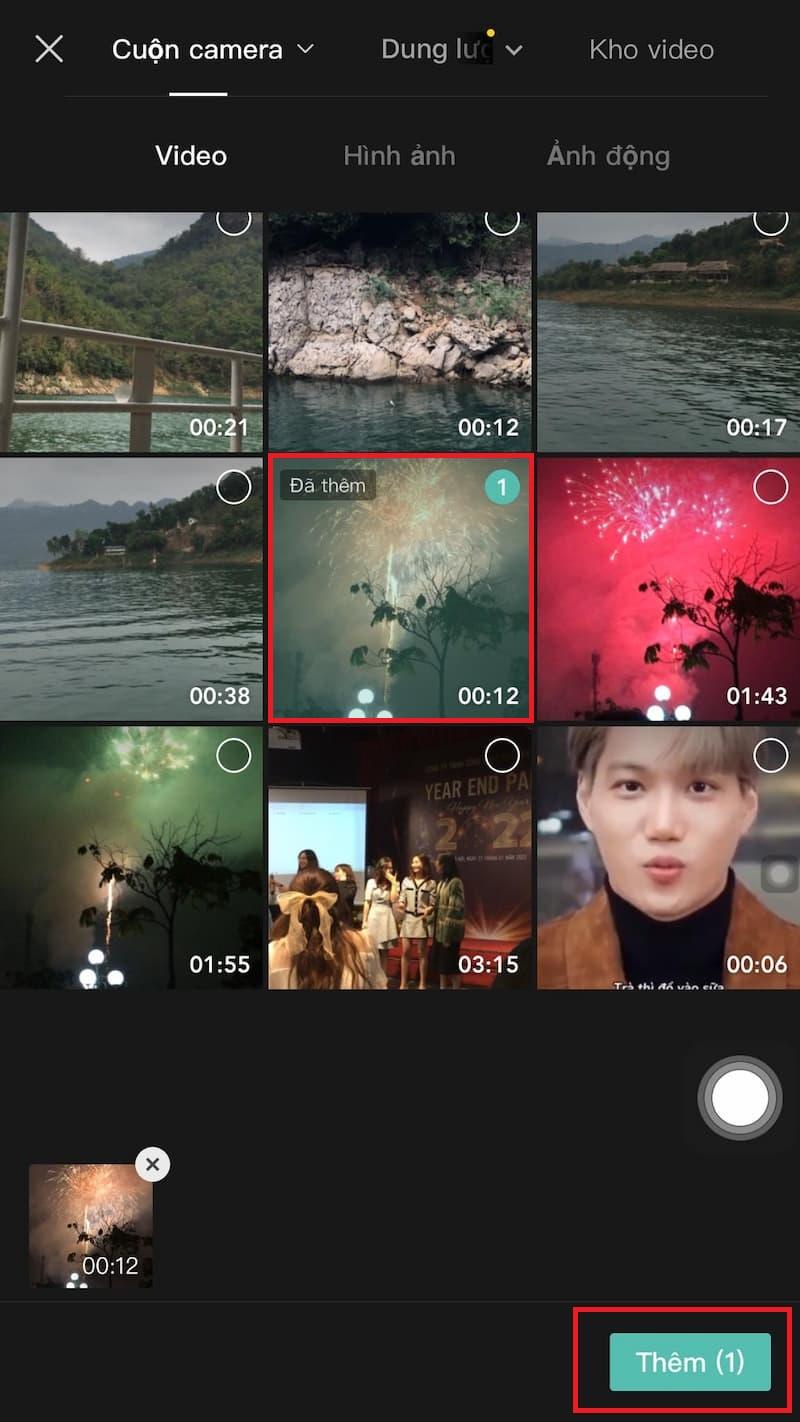Remove the selected fireworks clip via its X
This screenshot has height=1422, width=800.
click(152, 1164)
